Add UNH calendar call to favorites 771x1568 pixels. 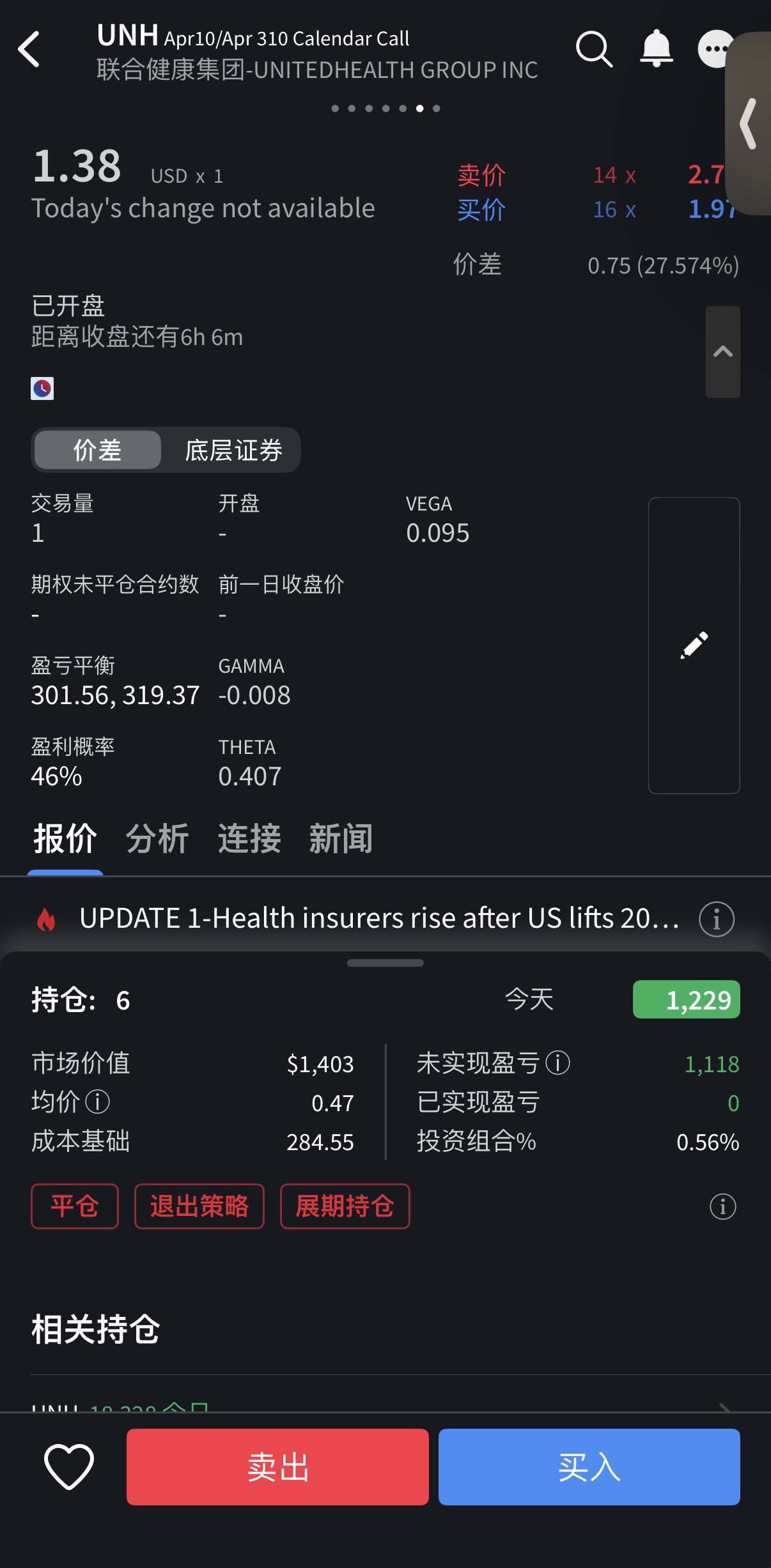(x=68, y=1466)
